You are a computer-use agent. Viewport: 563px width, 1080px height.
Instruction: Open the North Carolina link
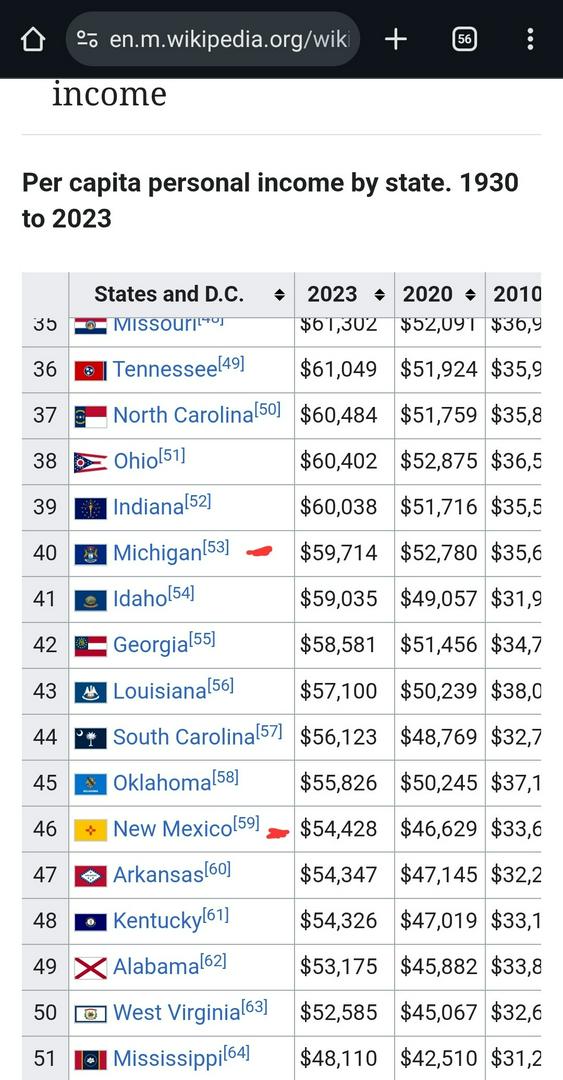click(x=183, y=415)
